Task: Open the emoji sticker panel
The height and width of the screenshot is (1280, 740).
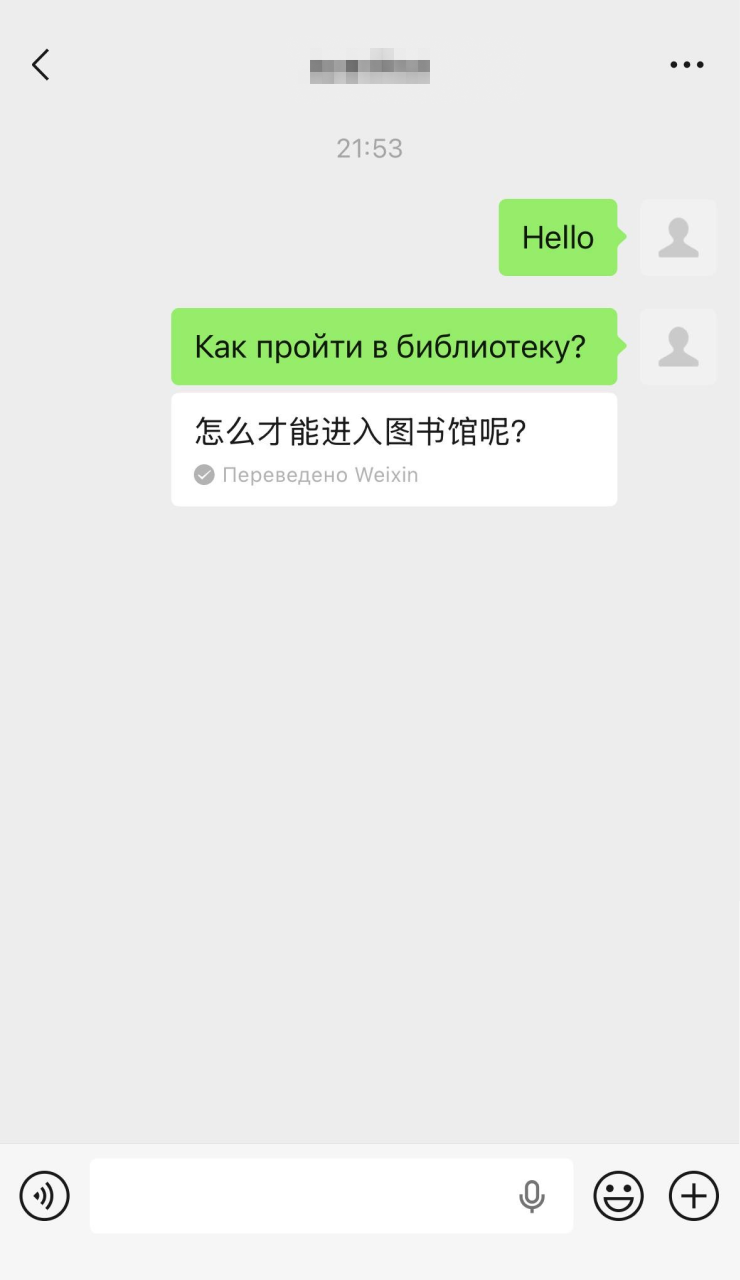Action: pyautogui.click(x=618, y=1196)
